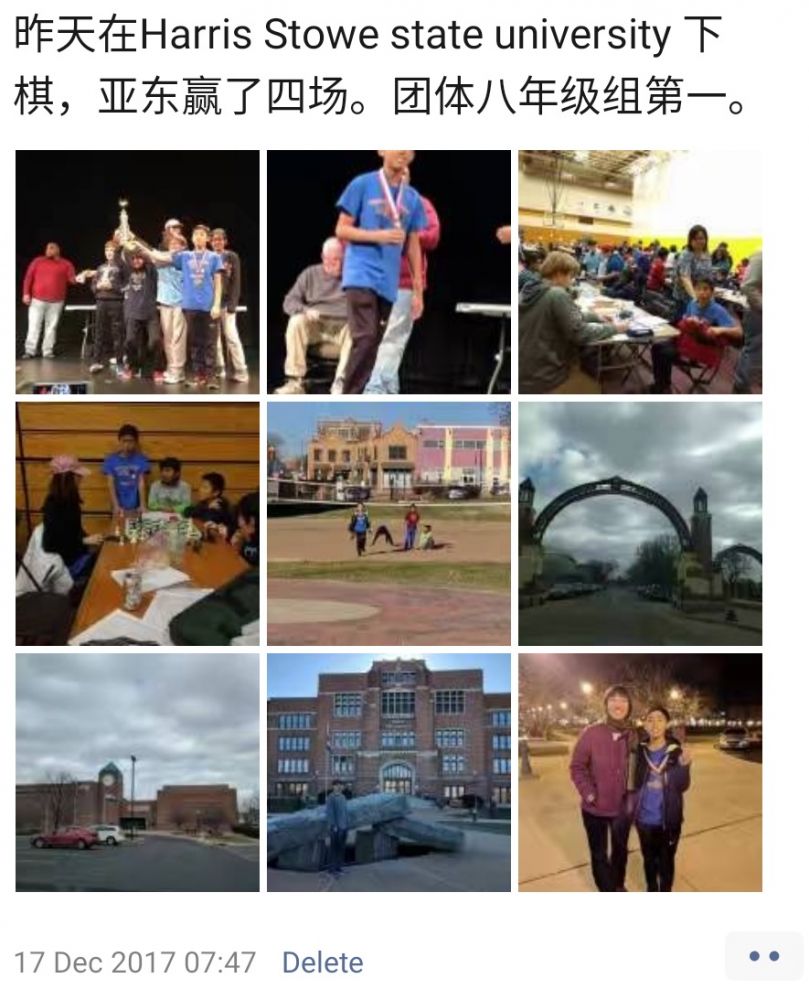Open the brick building with rock sculpture photo
The image size is (809, 1000).
[388, 772]
